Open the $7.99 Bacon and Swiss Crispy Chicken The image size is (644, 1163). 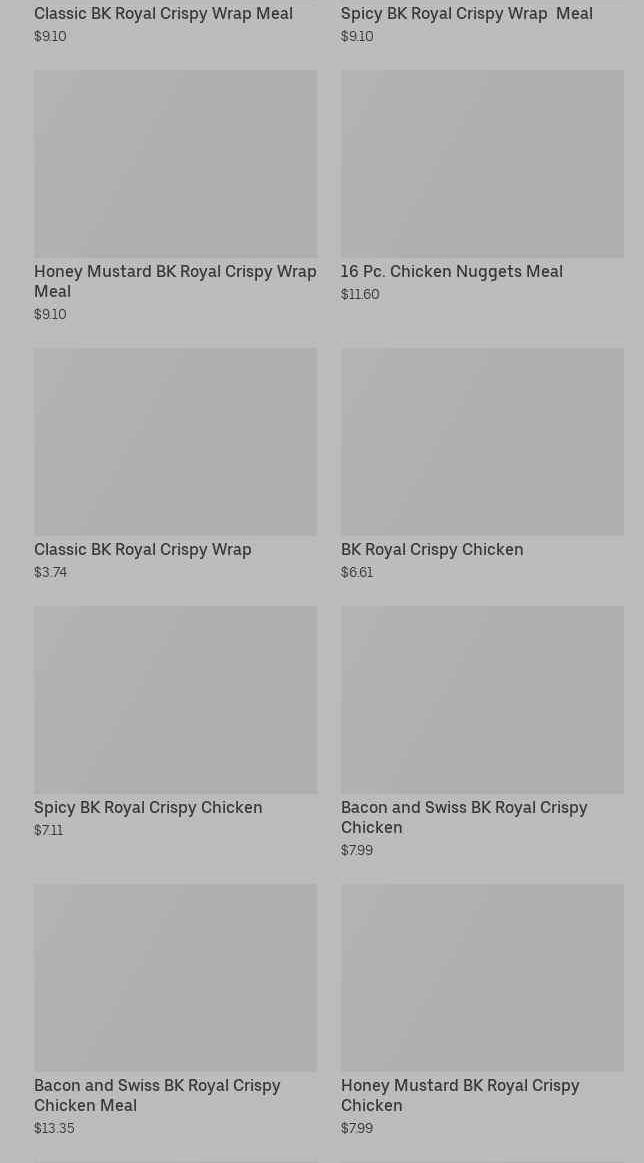[482, 700]
